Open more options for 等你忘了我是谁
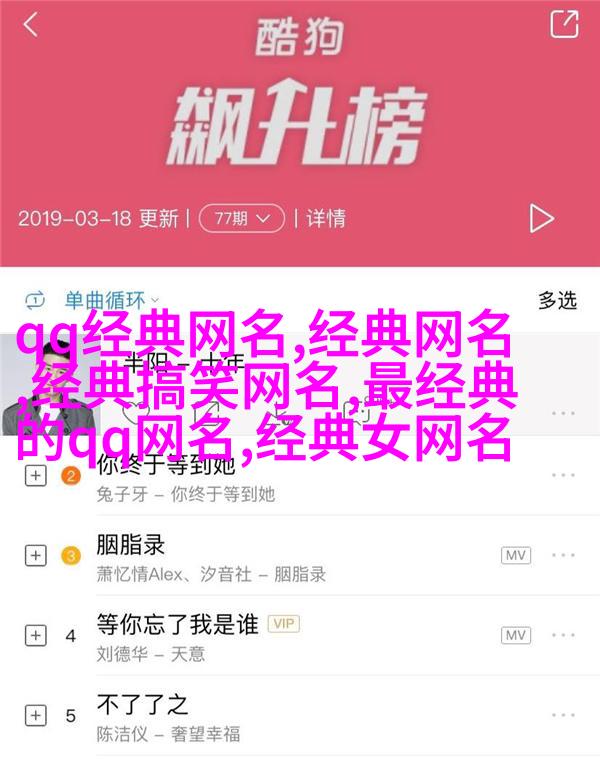The height and width of the screenshot is (759, 600). 563,636
